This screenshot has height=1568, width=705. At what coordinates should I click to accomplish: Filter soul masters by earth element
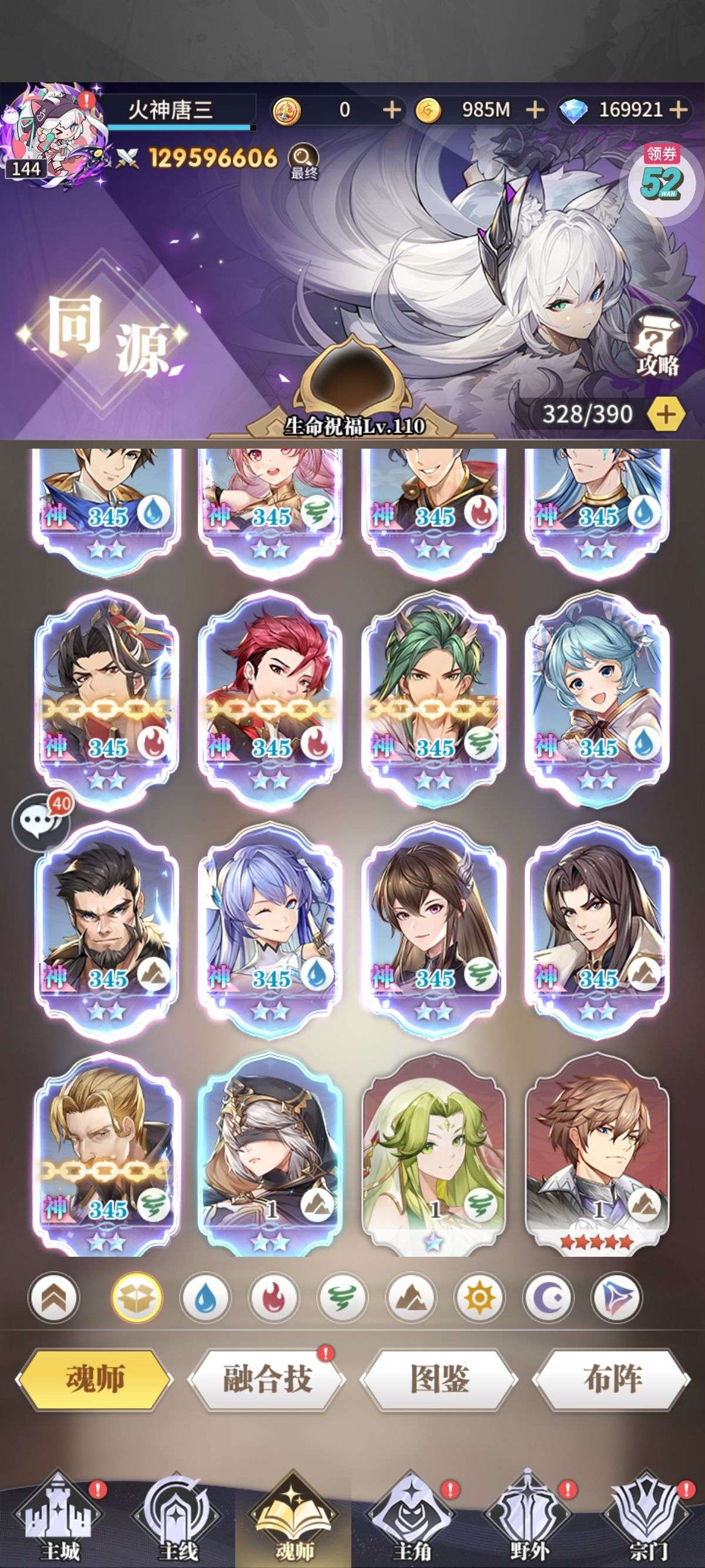(411, 1298)
